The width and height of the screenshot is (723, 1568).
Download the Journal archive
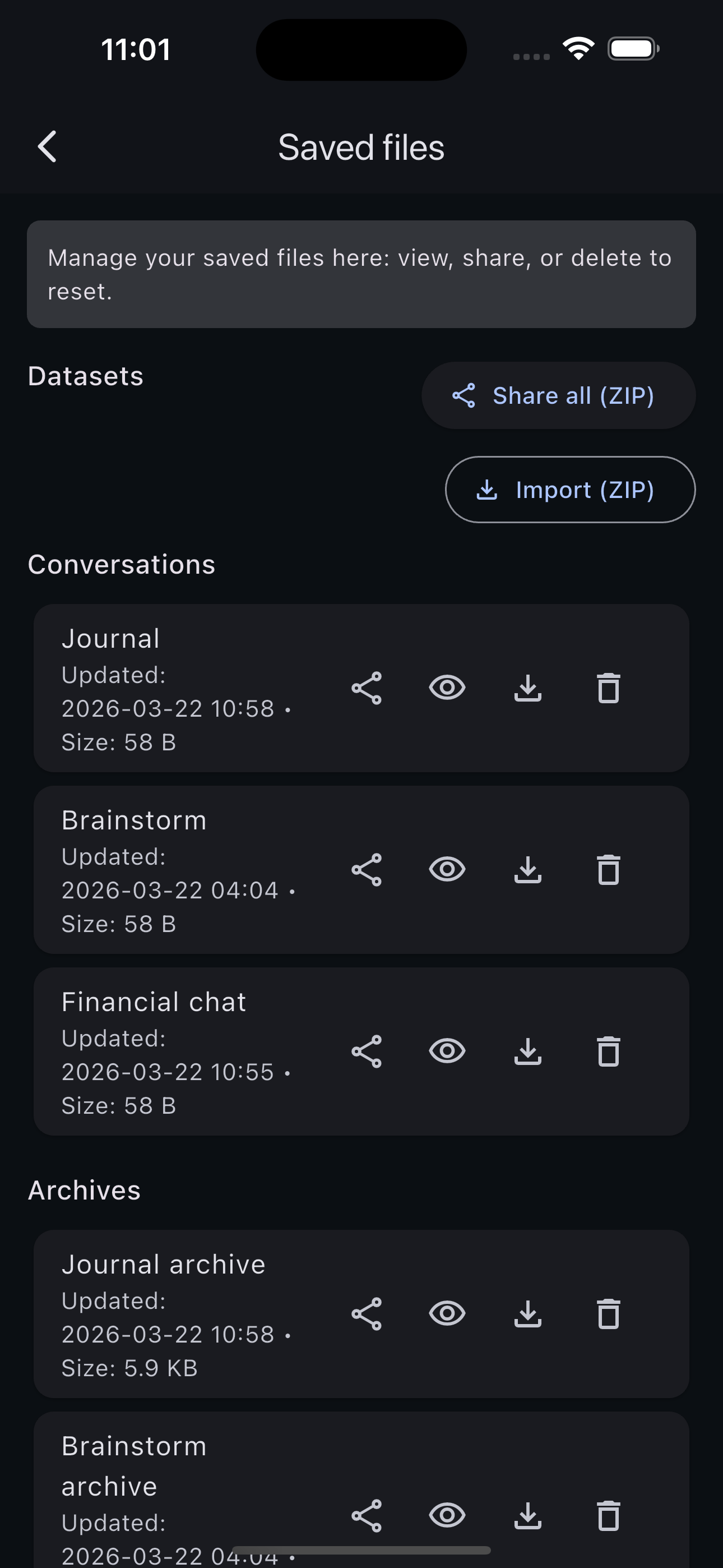coord(527,1313)
